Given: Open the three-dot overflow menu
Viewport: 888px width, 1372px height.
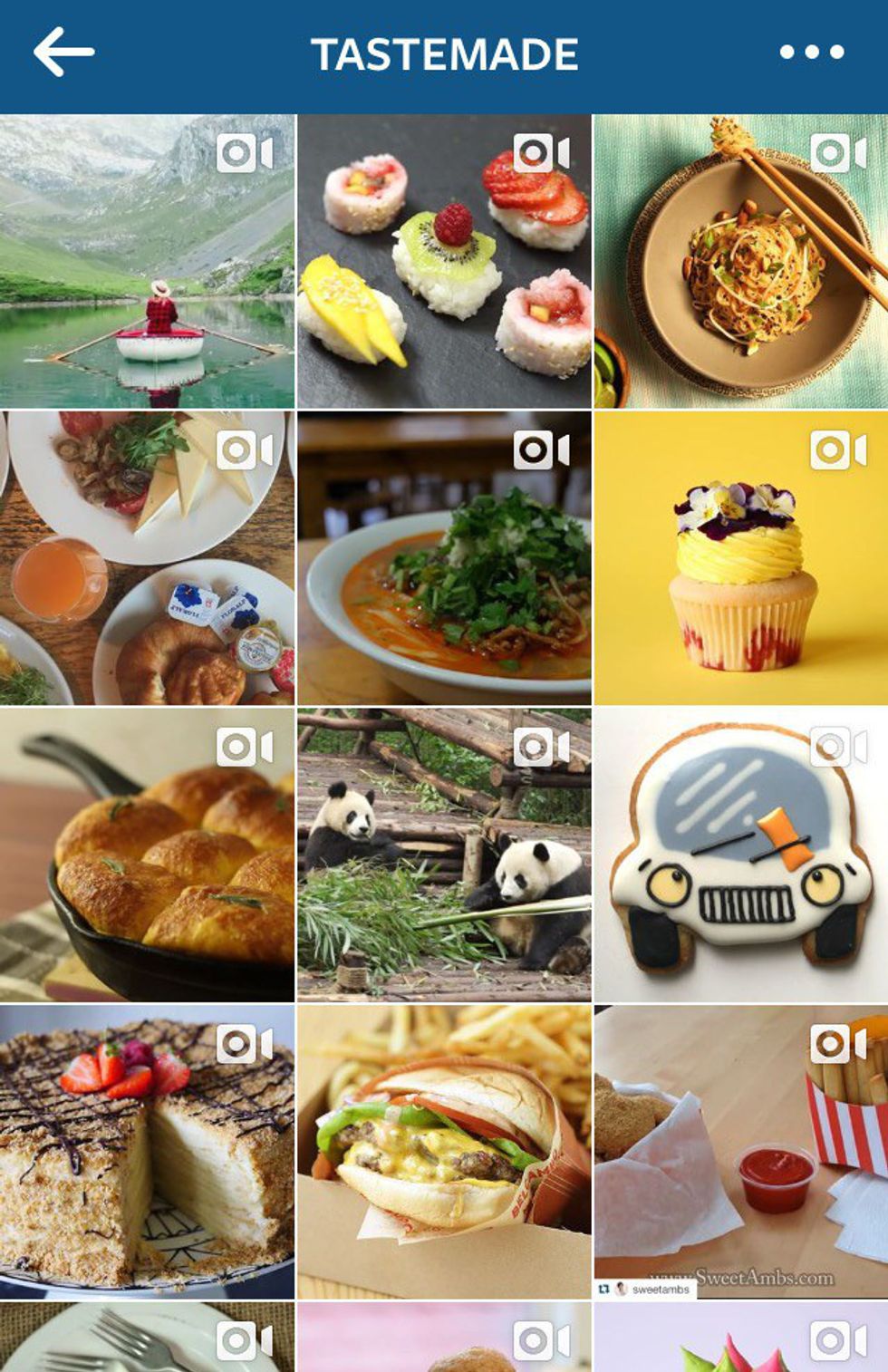Looking at the screenshot, I should click(x=811, y=53).
